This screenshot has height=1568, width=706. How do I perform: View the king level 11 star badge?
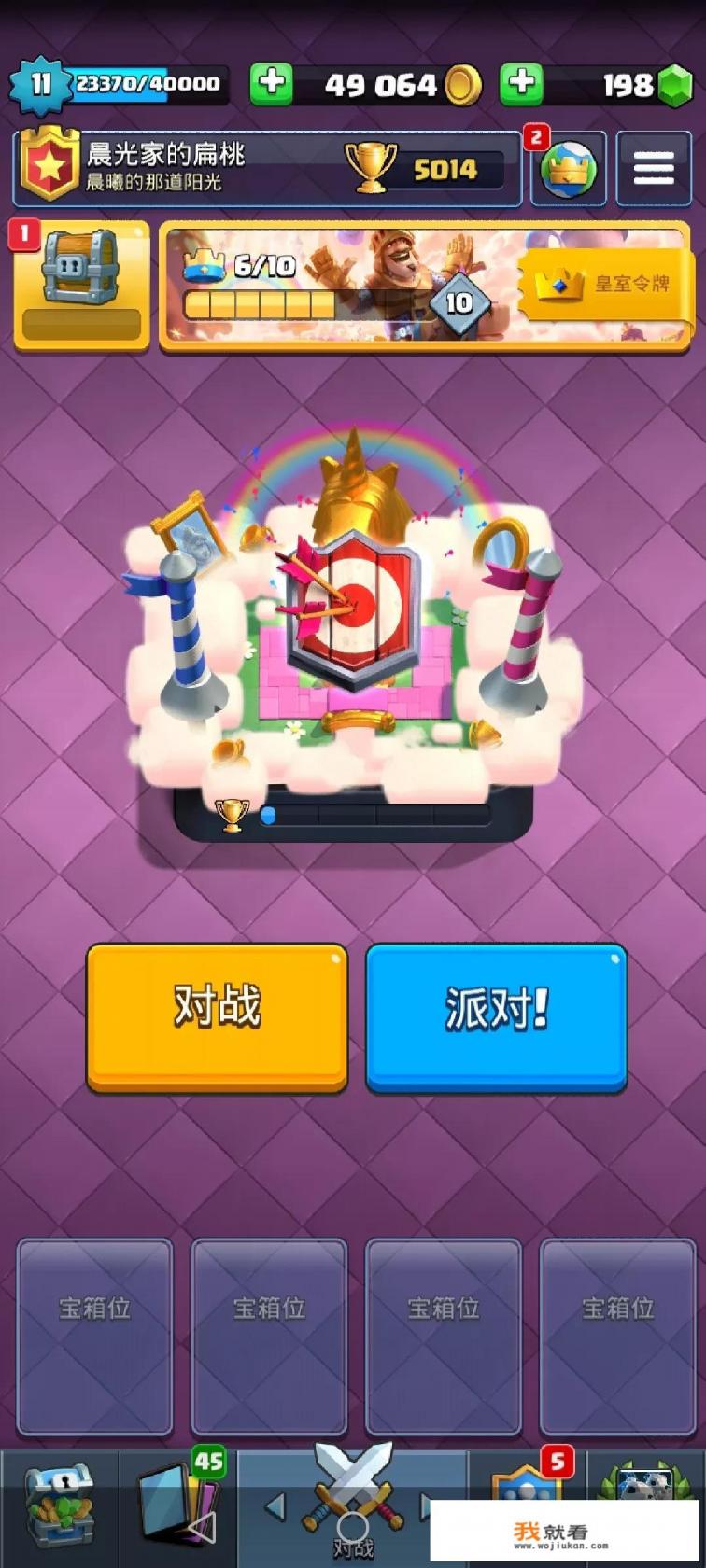click(x=40, y=85)
